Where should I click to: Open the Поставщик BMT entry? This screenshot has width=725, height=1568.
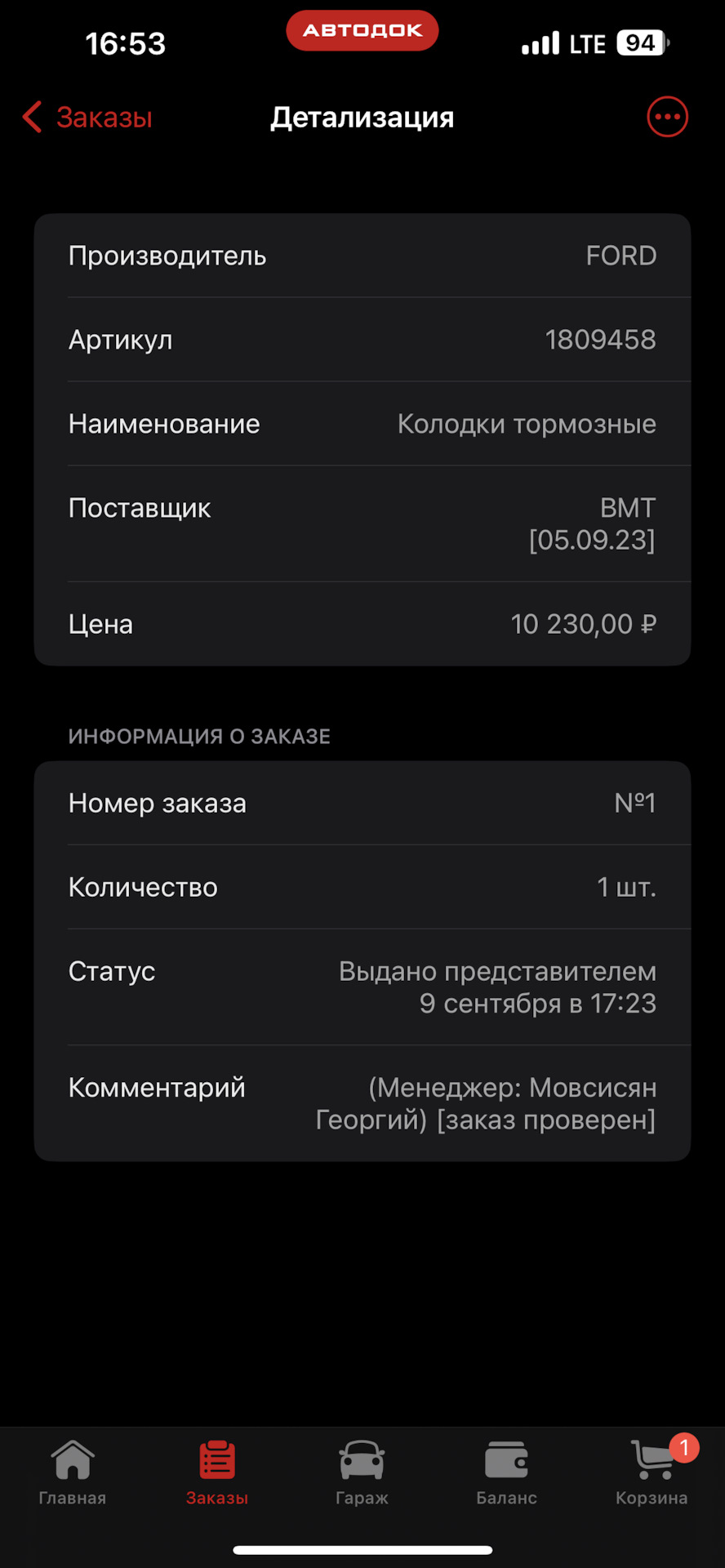(362, 523)
